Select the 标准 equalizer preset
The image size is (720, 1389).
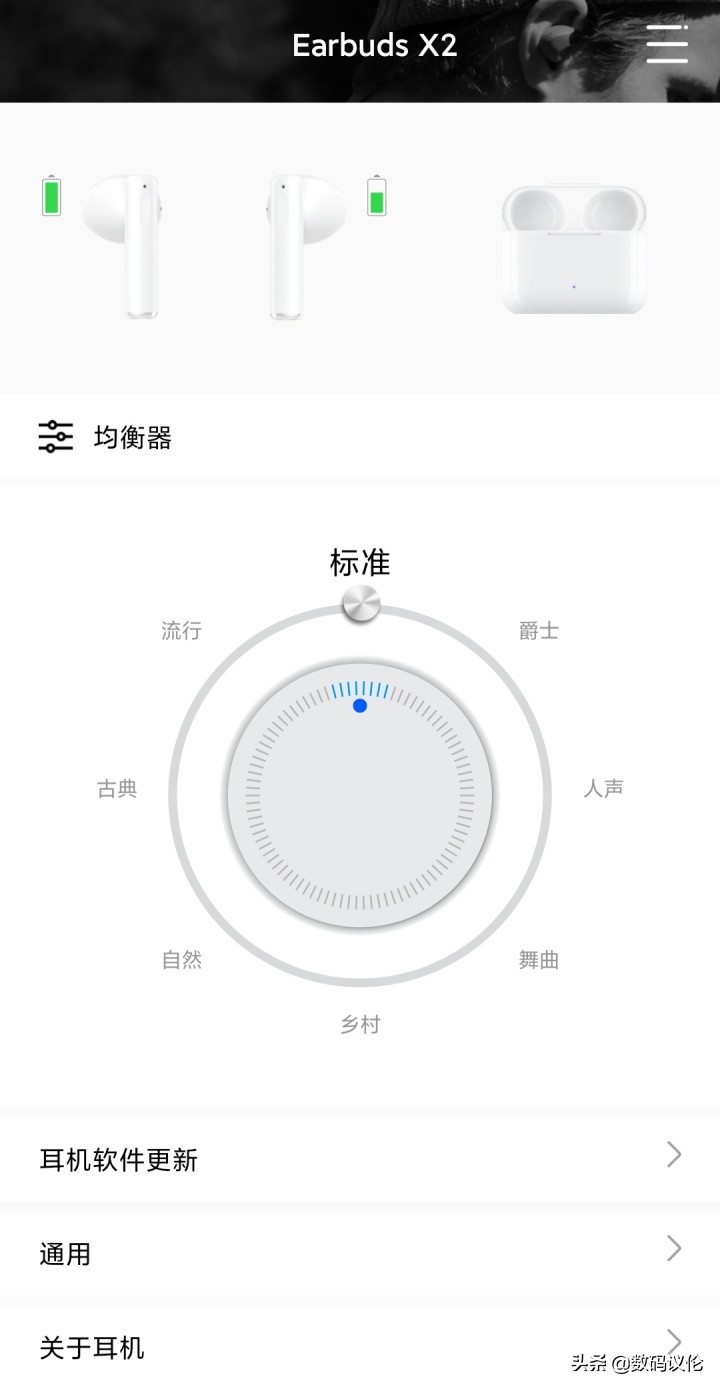click(359, 564)
